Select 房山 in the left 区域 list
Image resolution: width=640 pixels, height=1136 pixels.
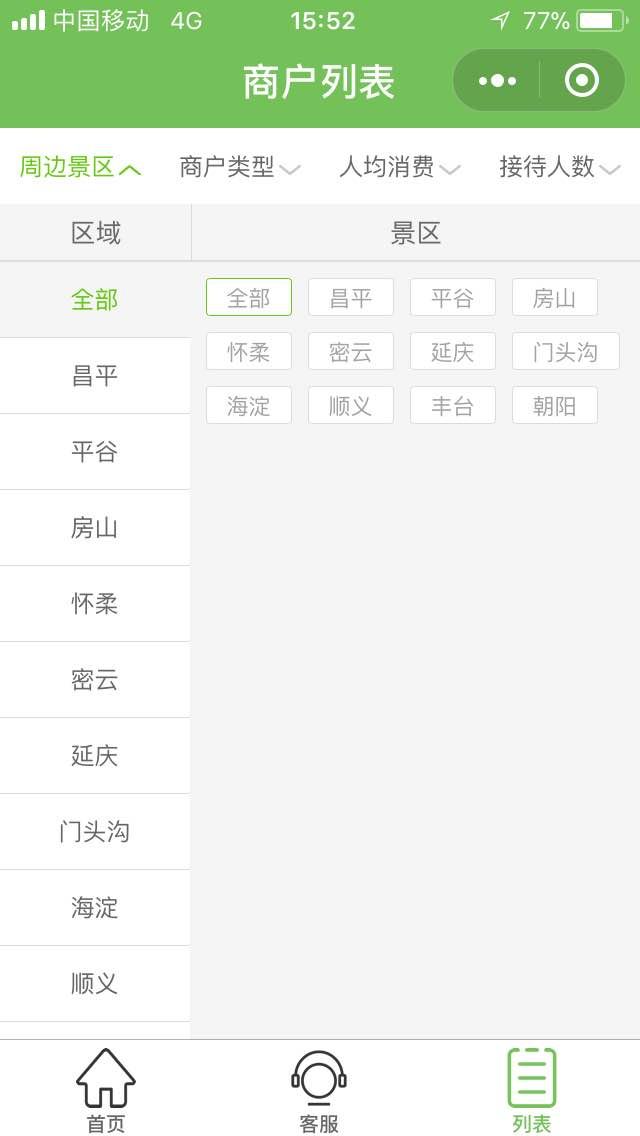point(95,528)
